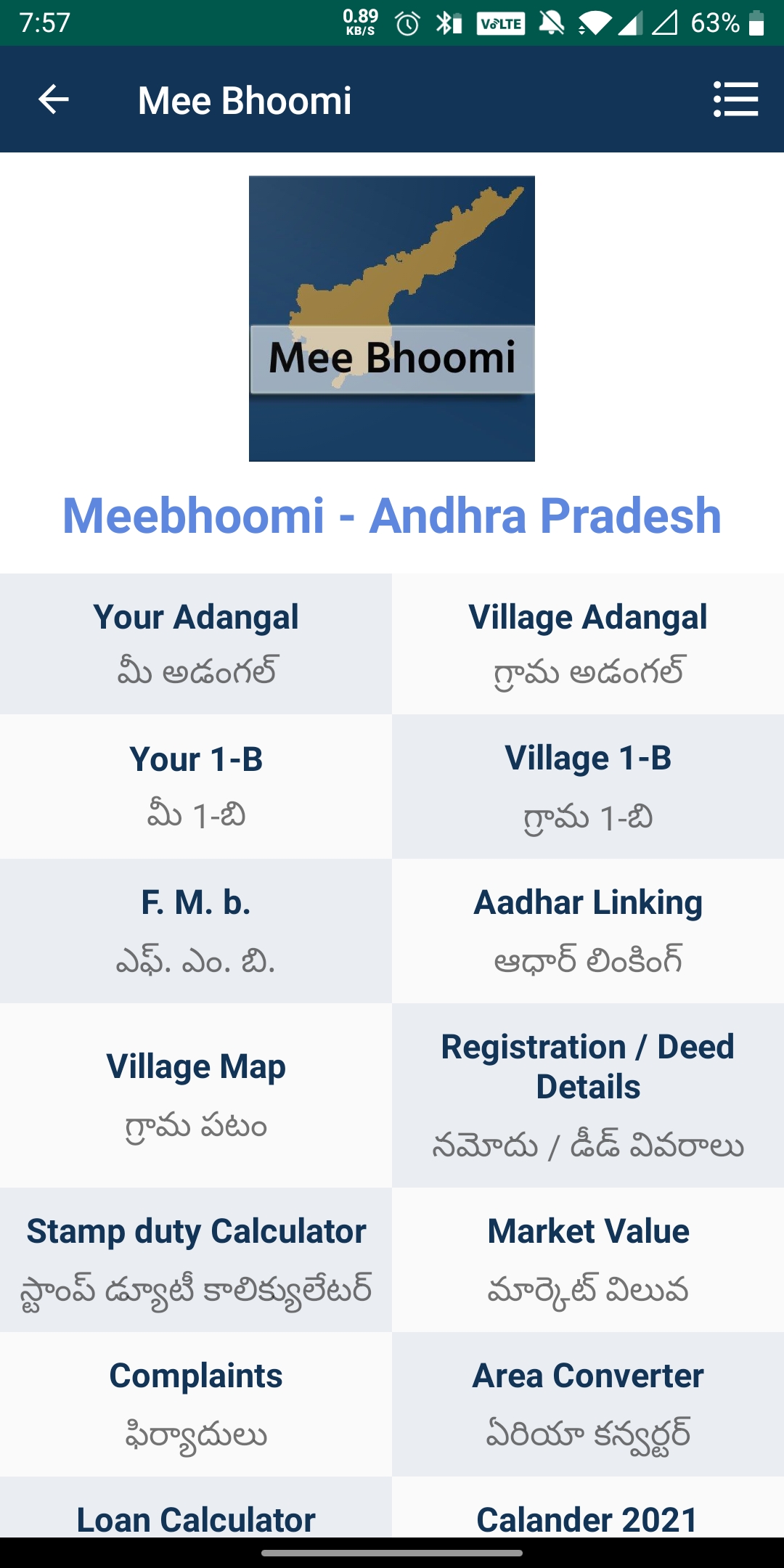Open Aadhar Linking

(x=588, y=931)
